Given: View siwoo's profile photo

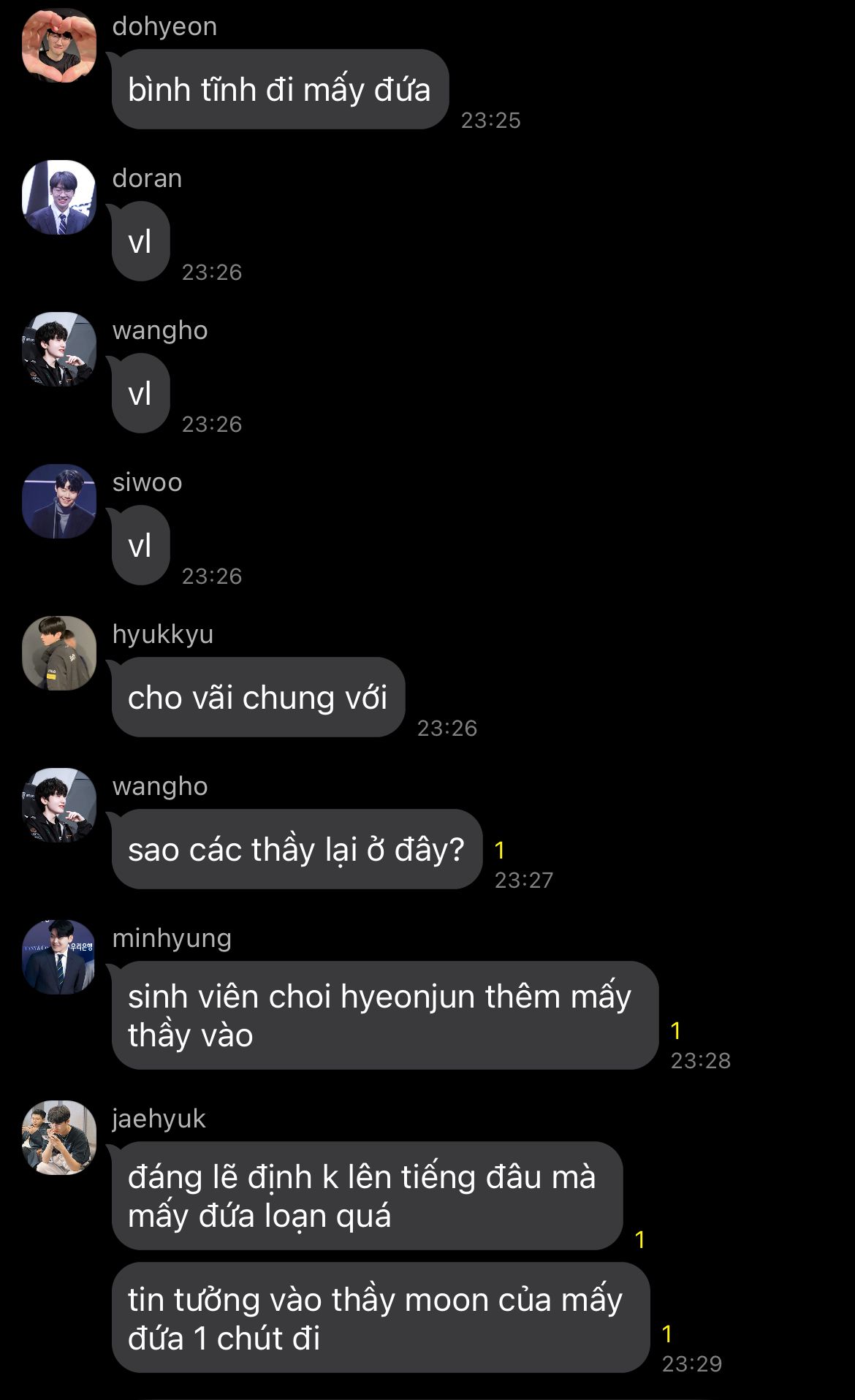Looking at the screenshot, I should 59,501.
